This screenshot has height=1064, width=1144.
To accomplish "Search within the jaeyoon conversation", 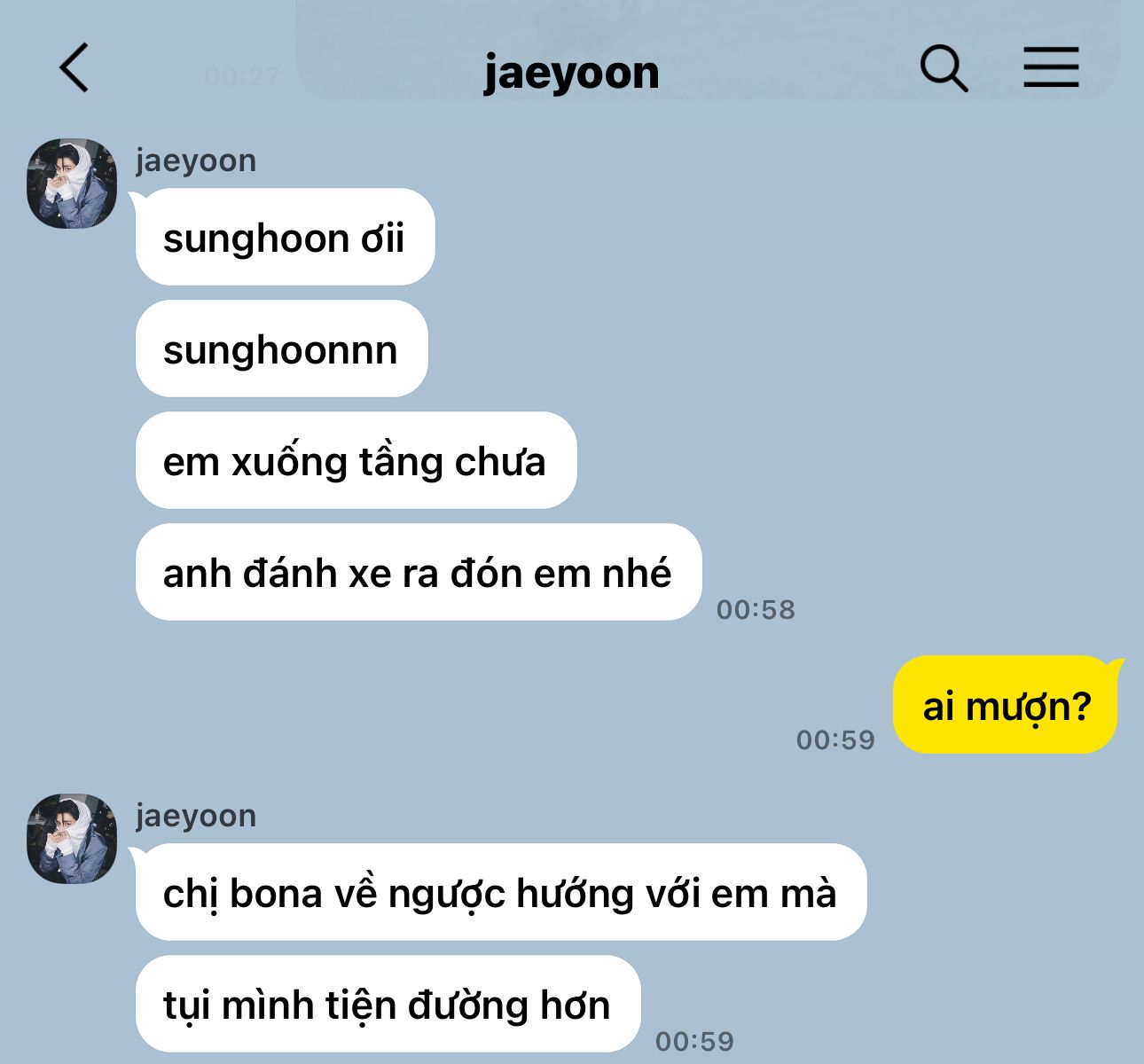I will pos(943,68).
